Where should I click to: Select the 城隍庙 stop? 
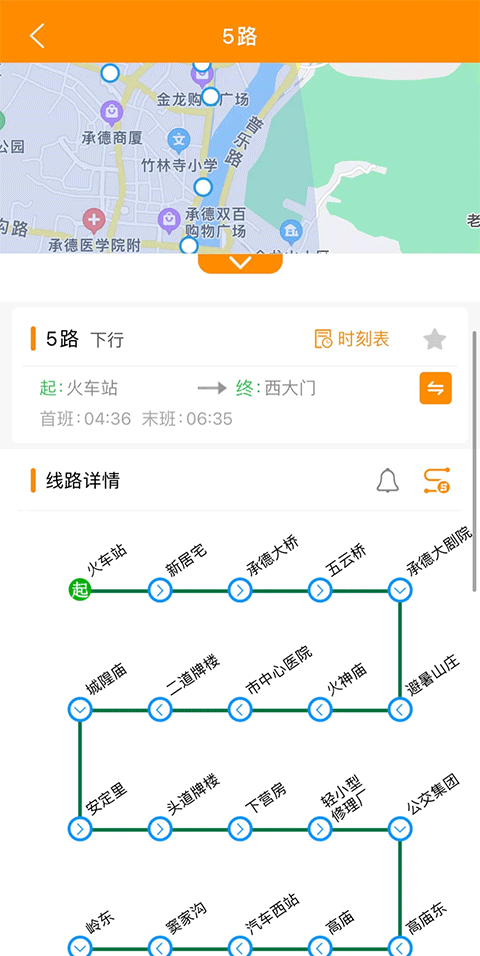tap(79, 710)
